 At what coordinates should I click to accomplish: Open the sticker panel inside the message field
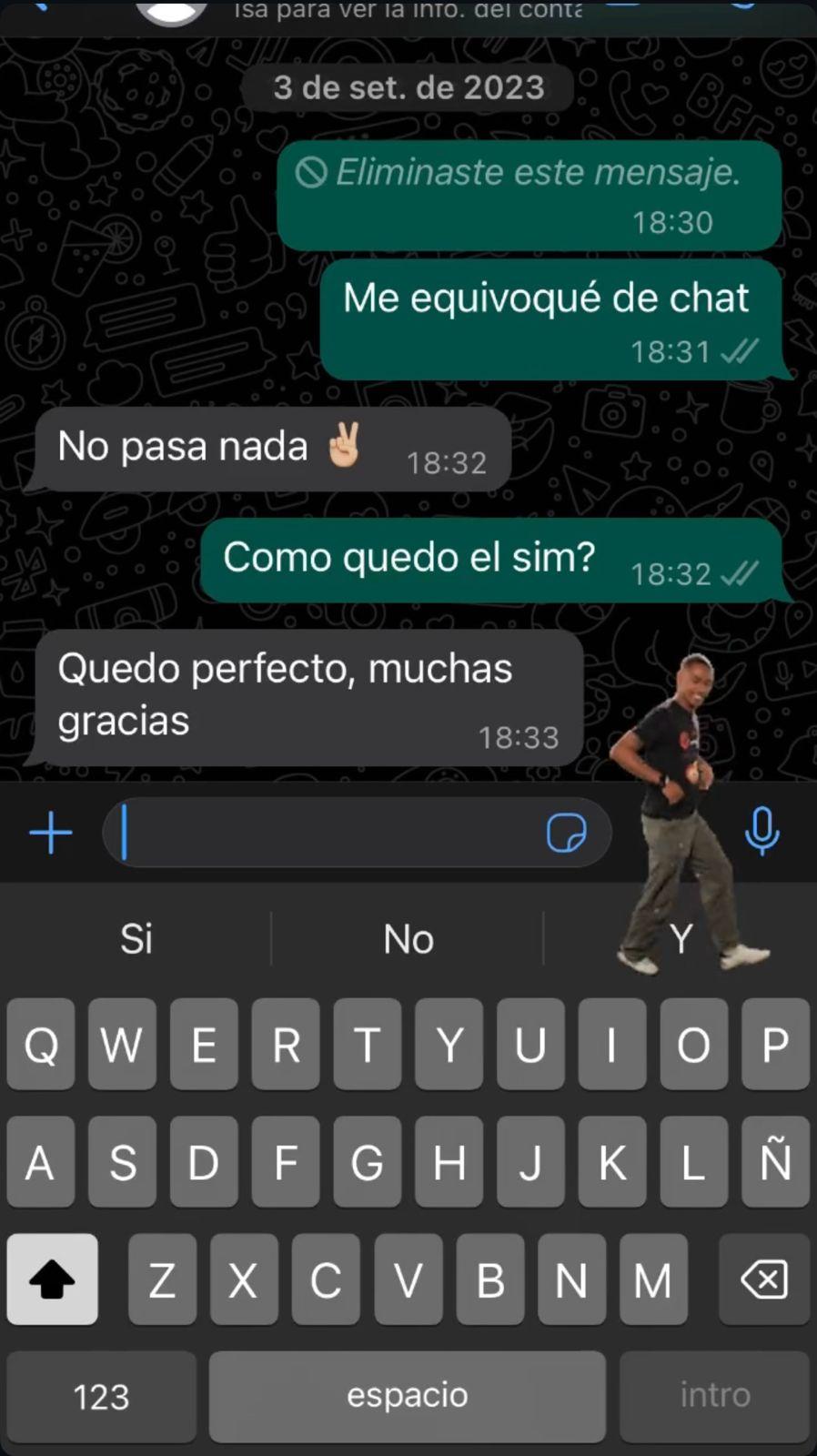click(x=567, y=832)
